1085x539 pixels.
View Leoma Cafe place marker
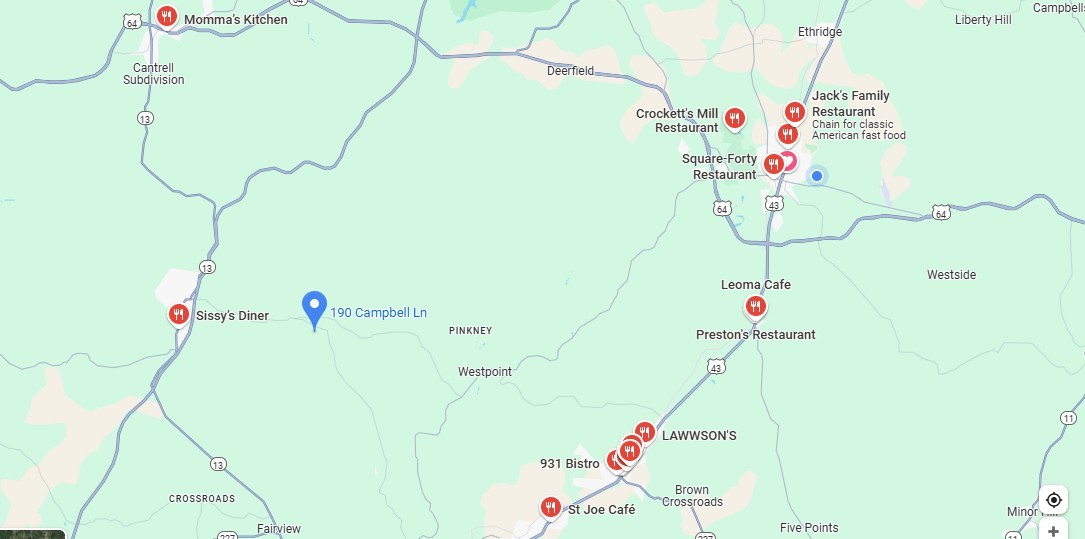coord(756,306)
